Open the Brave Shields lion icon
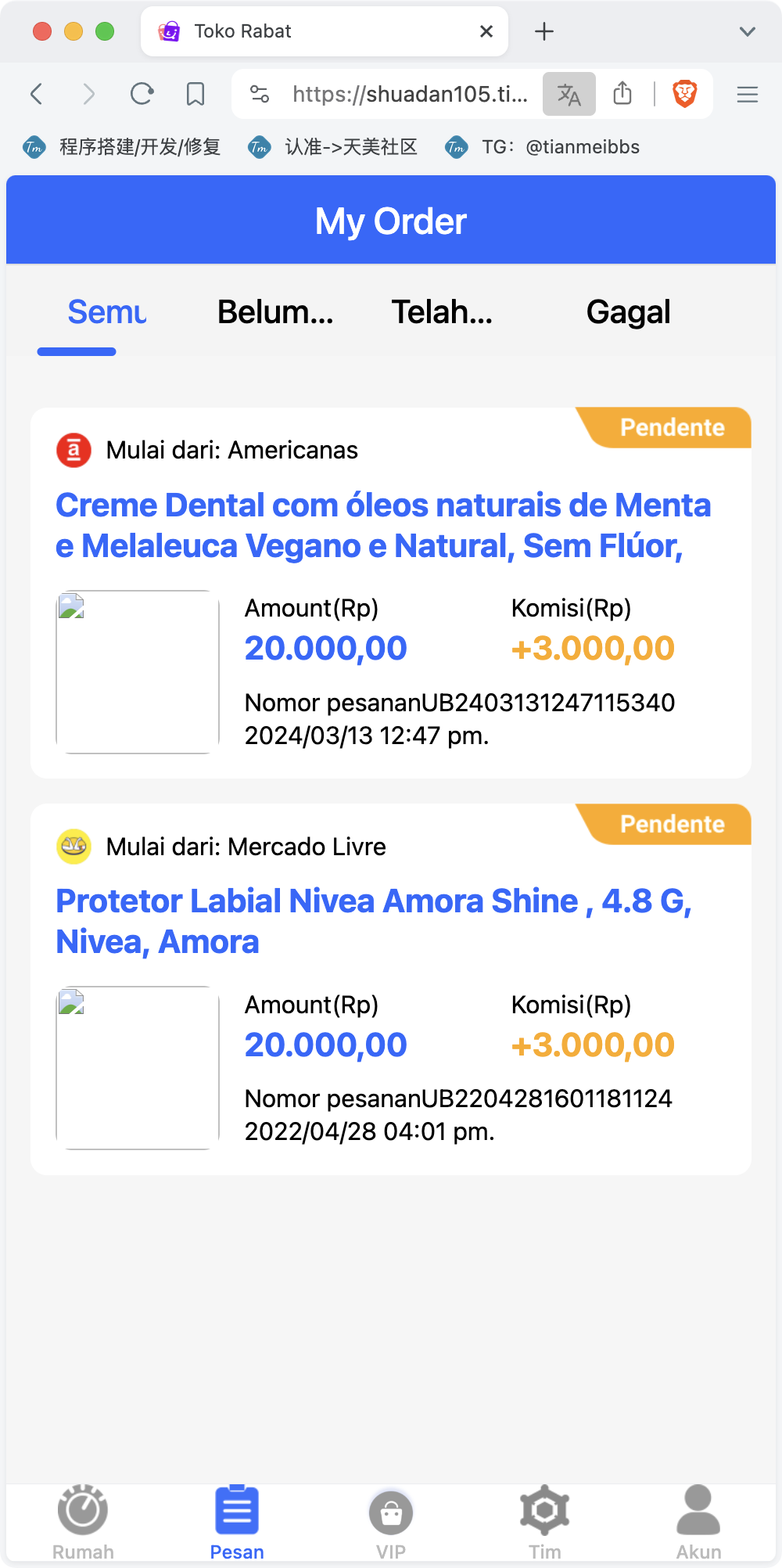 pos(685,94)
